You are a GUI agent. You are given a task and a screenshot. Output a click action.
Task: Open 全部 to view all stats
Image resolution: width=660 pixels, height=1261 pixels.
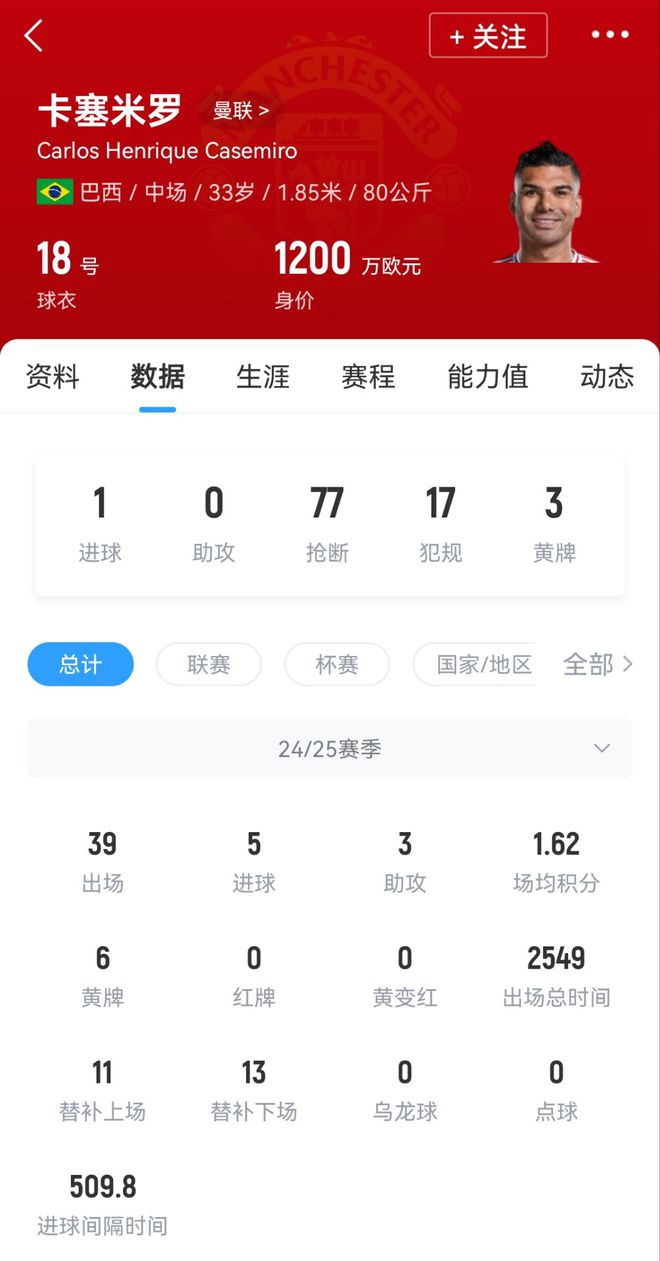coord(598,664)
